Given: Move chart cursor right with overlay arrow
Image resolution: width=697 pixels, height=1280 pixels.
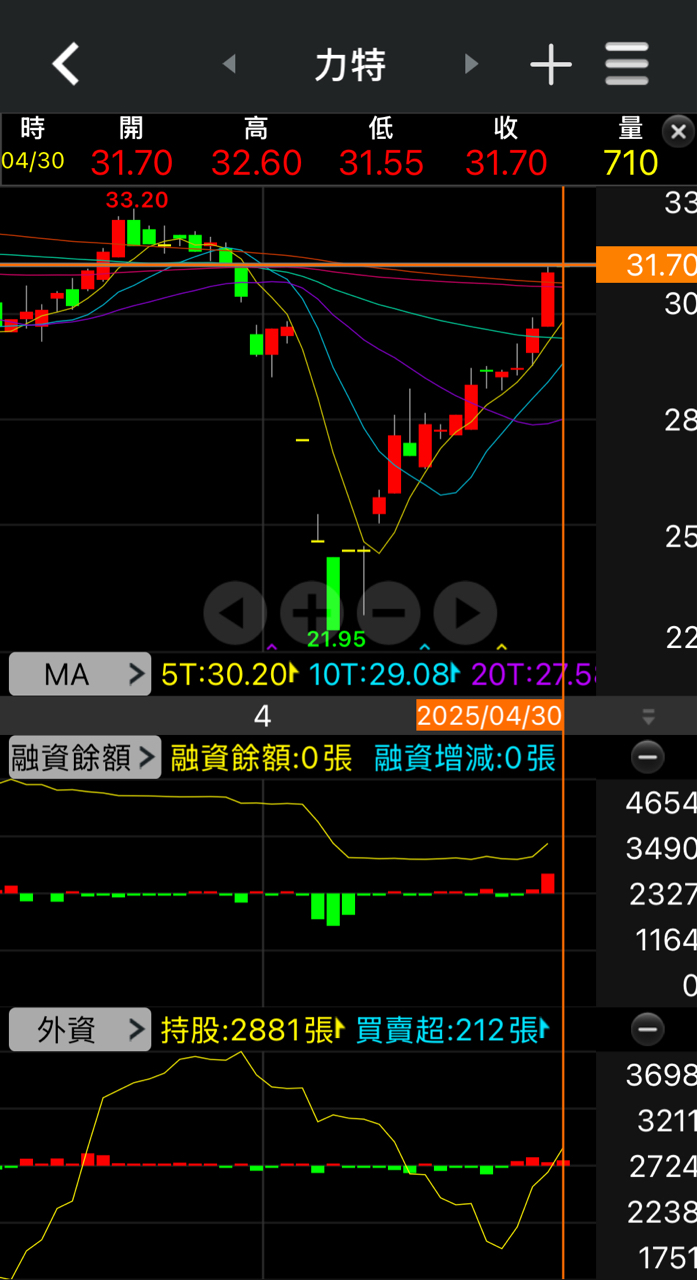Looking at the screenshot, I should (x=465, y=612).
